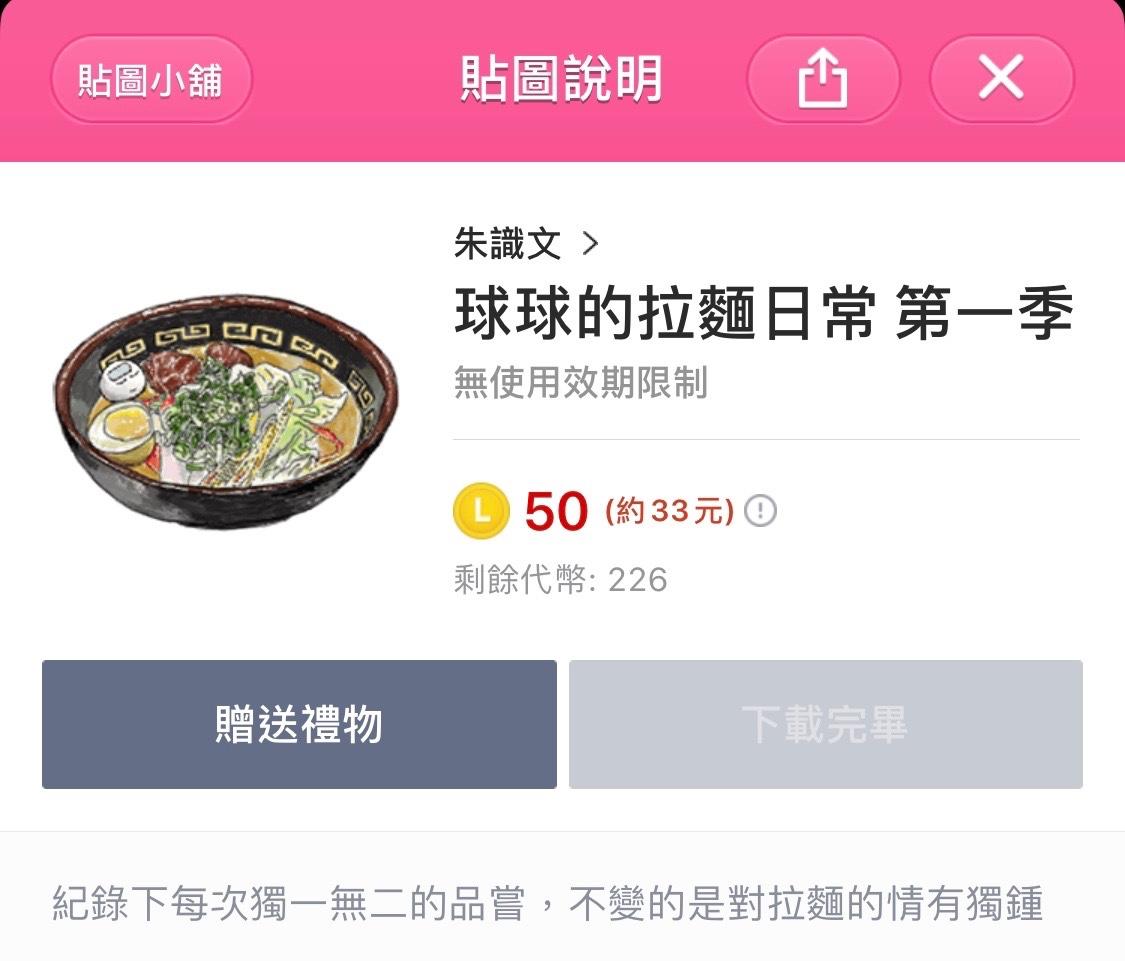Open creator 朱識文's page
Viewport: 1125px width, 961px height.
(525, 243)
